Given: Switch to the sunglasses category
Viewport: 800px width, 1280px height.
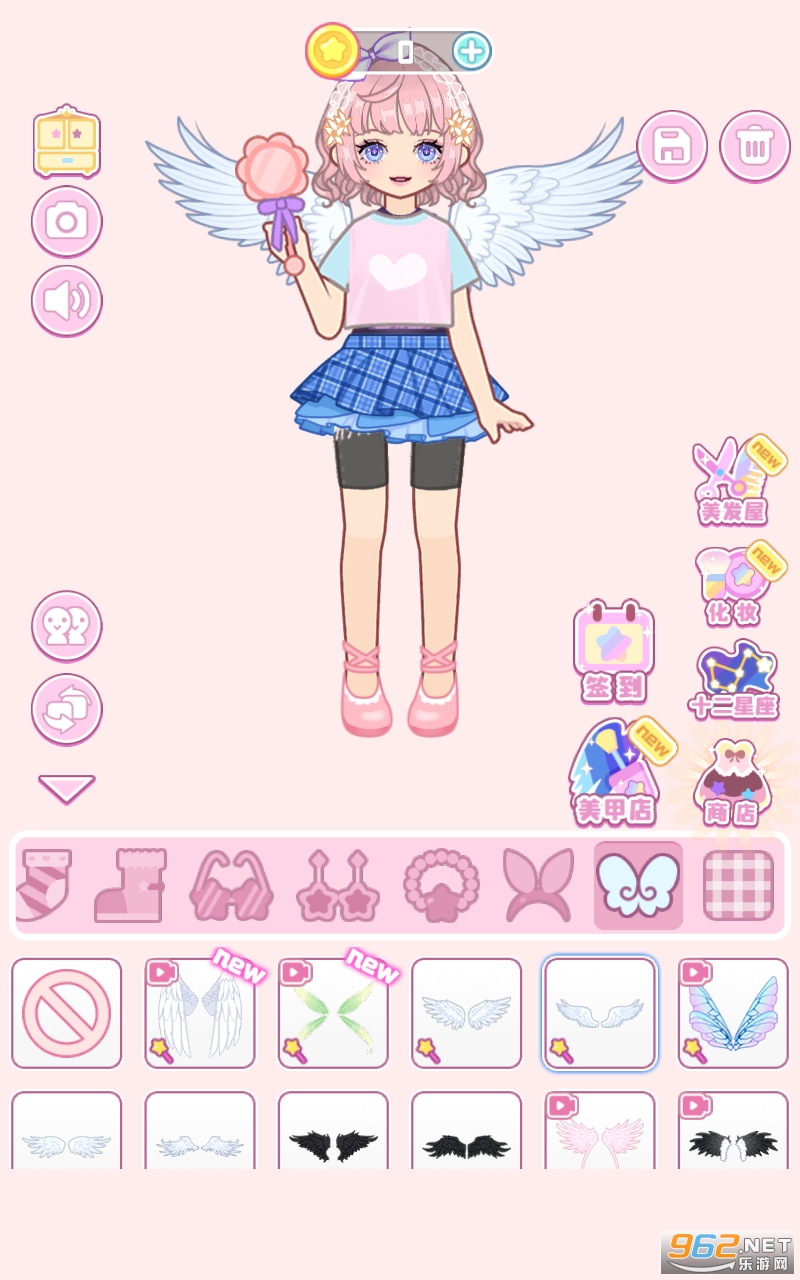Looking at the screenshot, I should point(232,885).
